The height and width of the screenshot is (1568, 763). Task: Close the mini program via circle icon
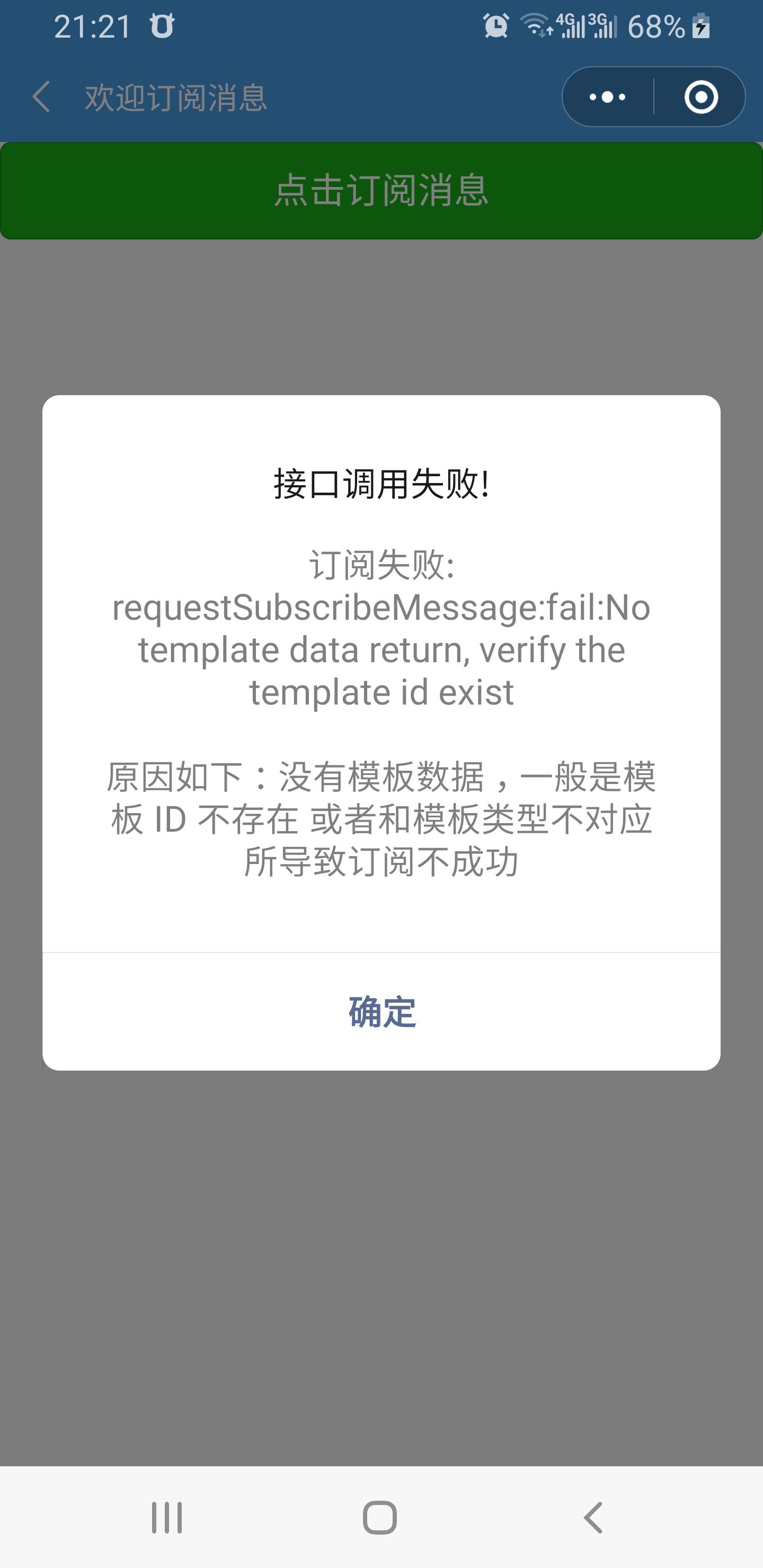click(701, 97)
